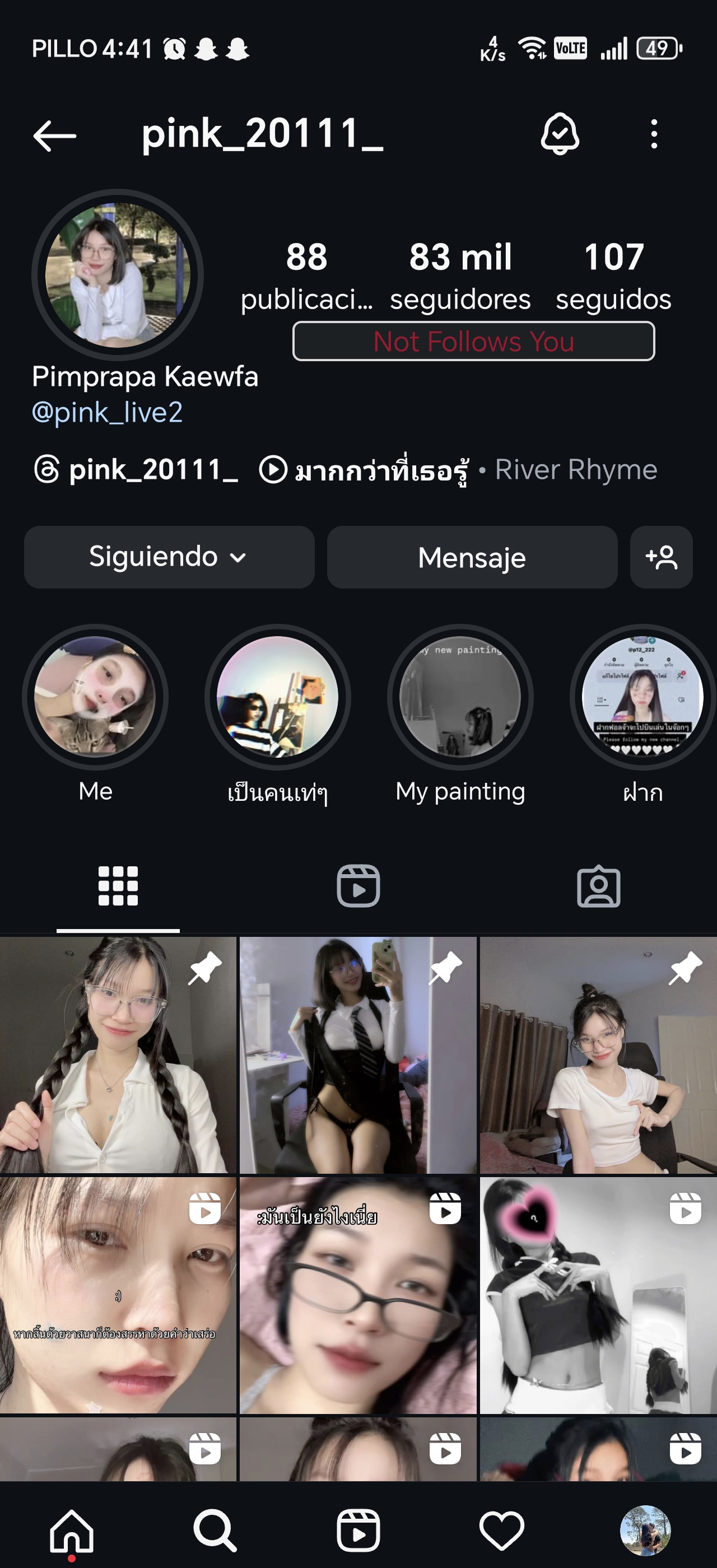
Task: Open the notification bell settings
Action: point(560,134)
